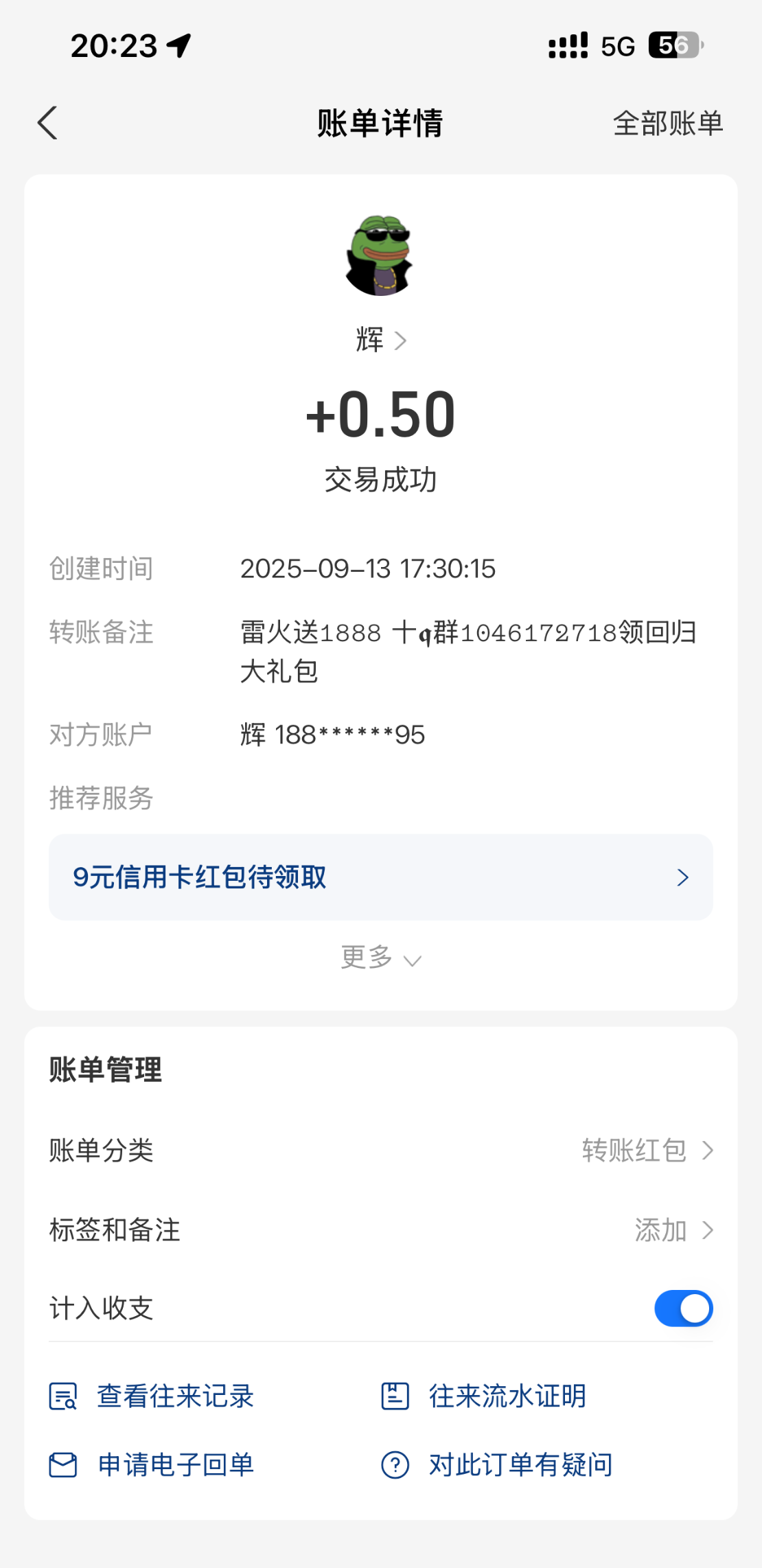Screen dimensions: 762x1568
Task: Toggle 计入收支 off then check state
Action: (683, 1308)
